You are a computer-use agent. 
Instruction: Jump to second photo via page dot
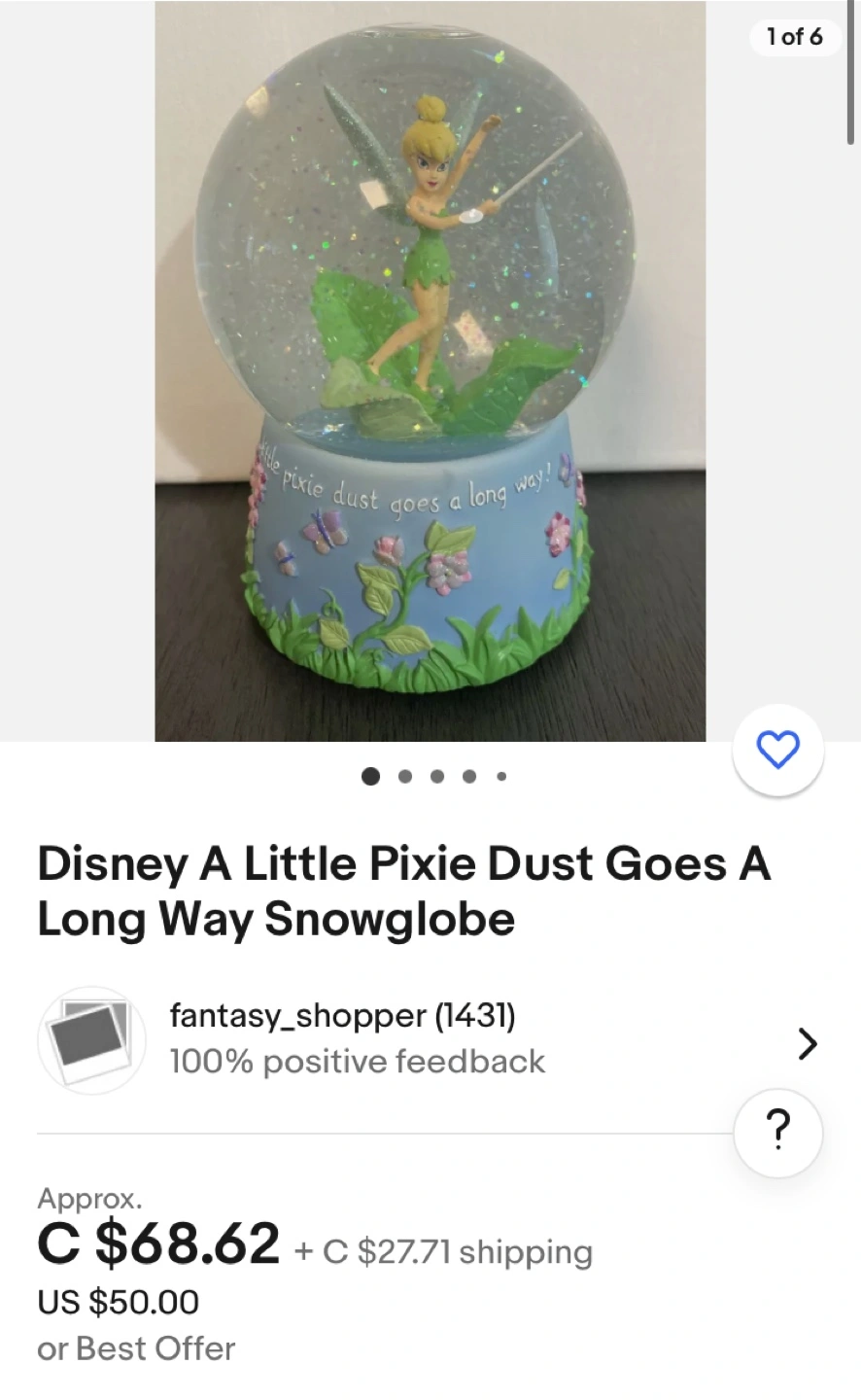point(405,777)
